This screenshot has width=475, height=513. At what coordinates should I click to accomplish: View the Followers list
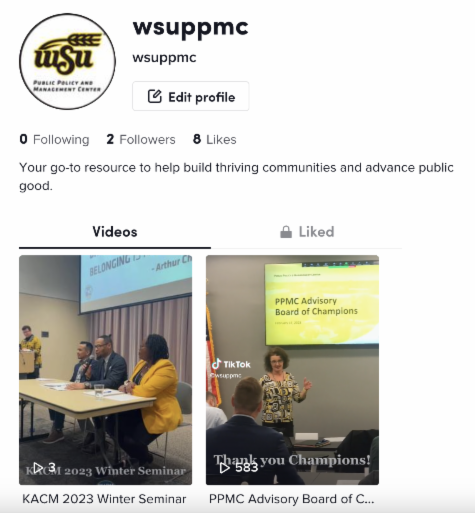pos(141,139)
